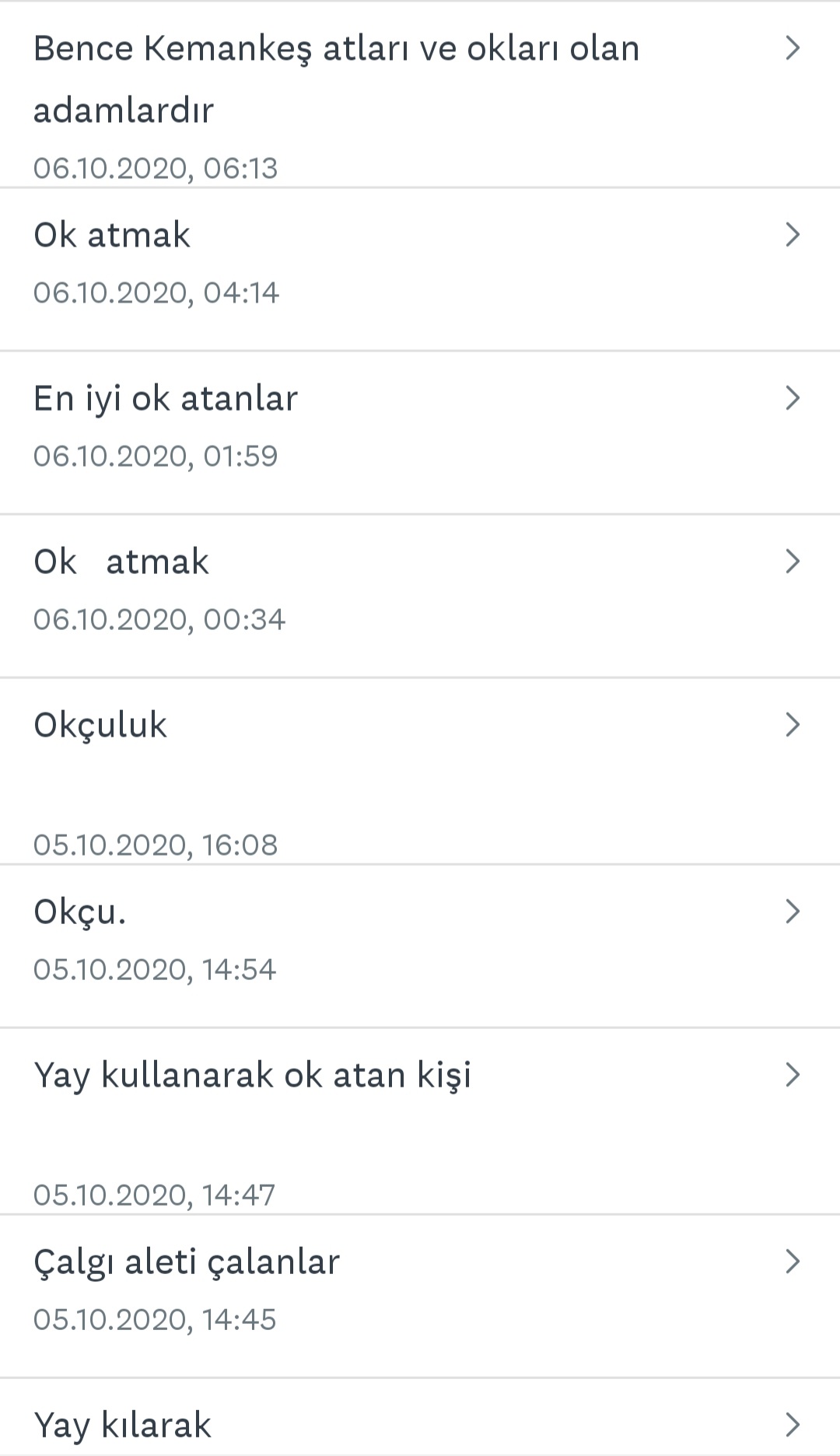Image resolution: width=840 pixels, height=1456 pixels.
Task: Expand the chevron for "En iyi ok atanlar"
Action: click(793, 397)
